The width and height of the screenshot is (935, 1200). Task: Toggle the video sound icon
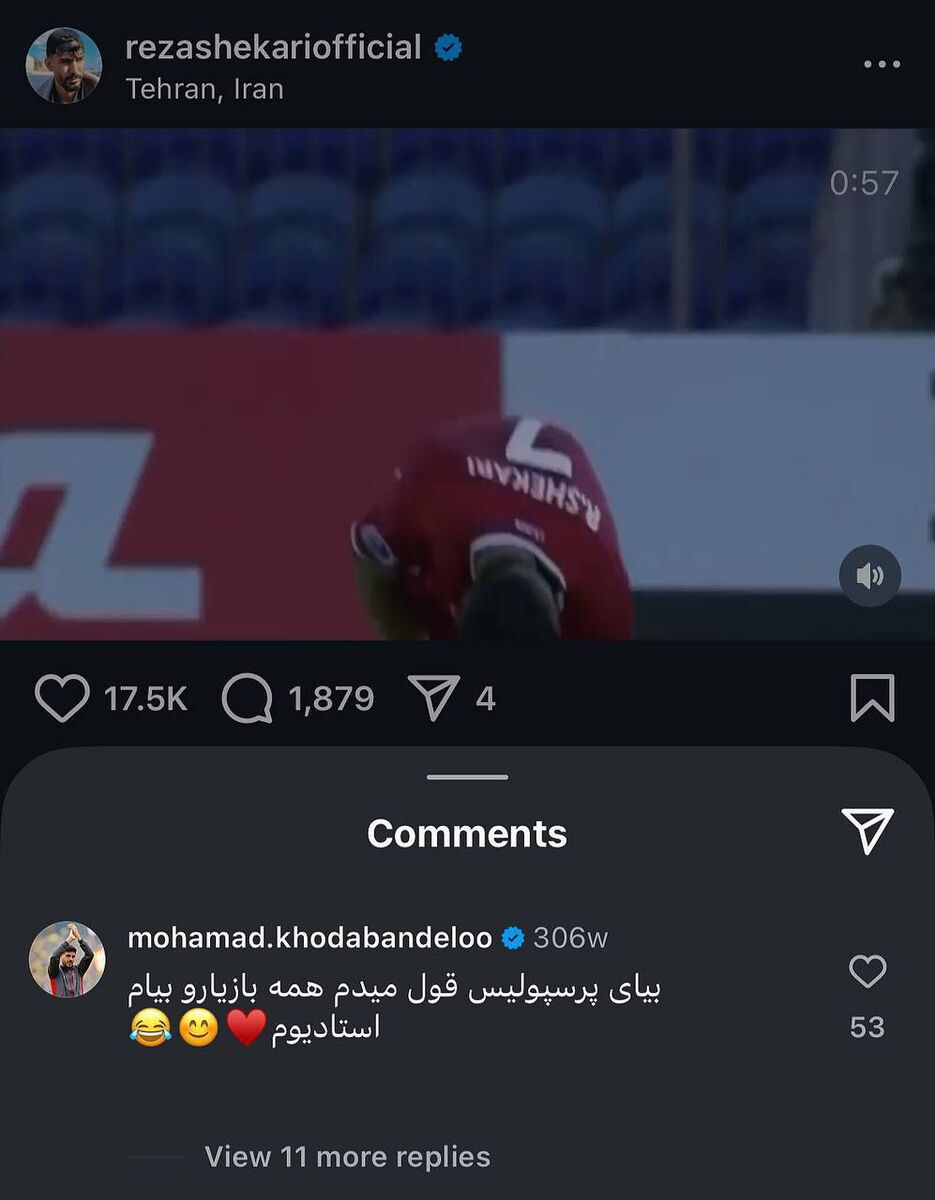coord(869,576)
